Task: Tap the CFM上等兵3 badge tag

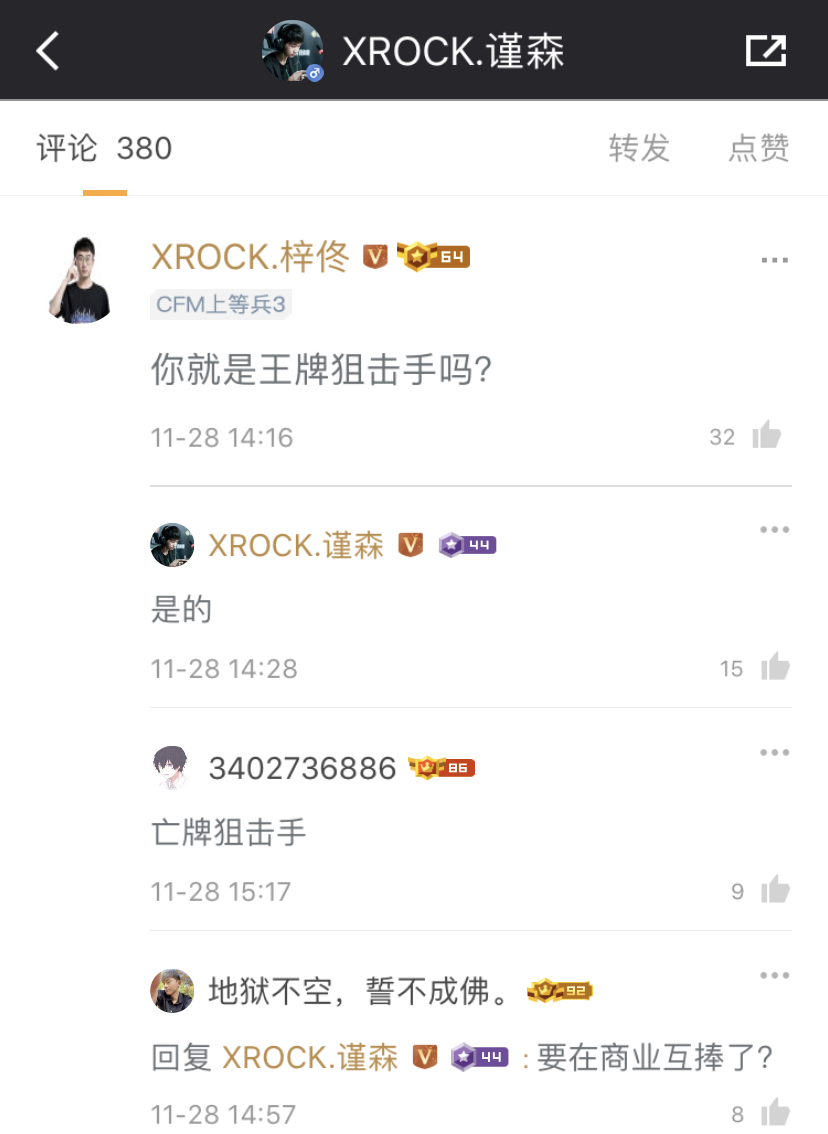Action: tap(221, 305)
